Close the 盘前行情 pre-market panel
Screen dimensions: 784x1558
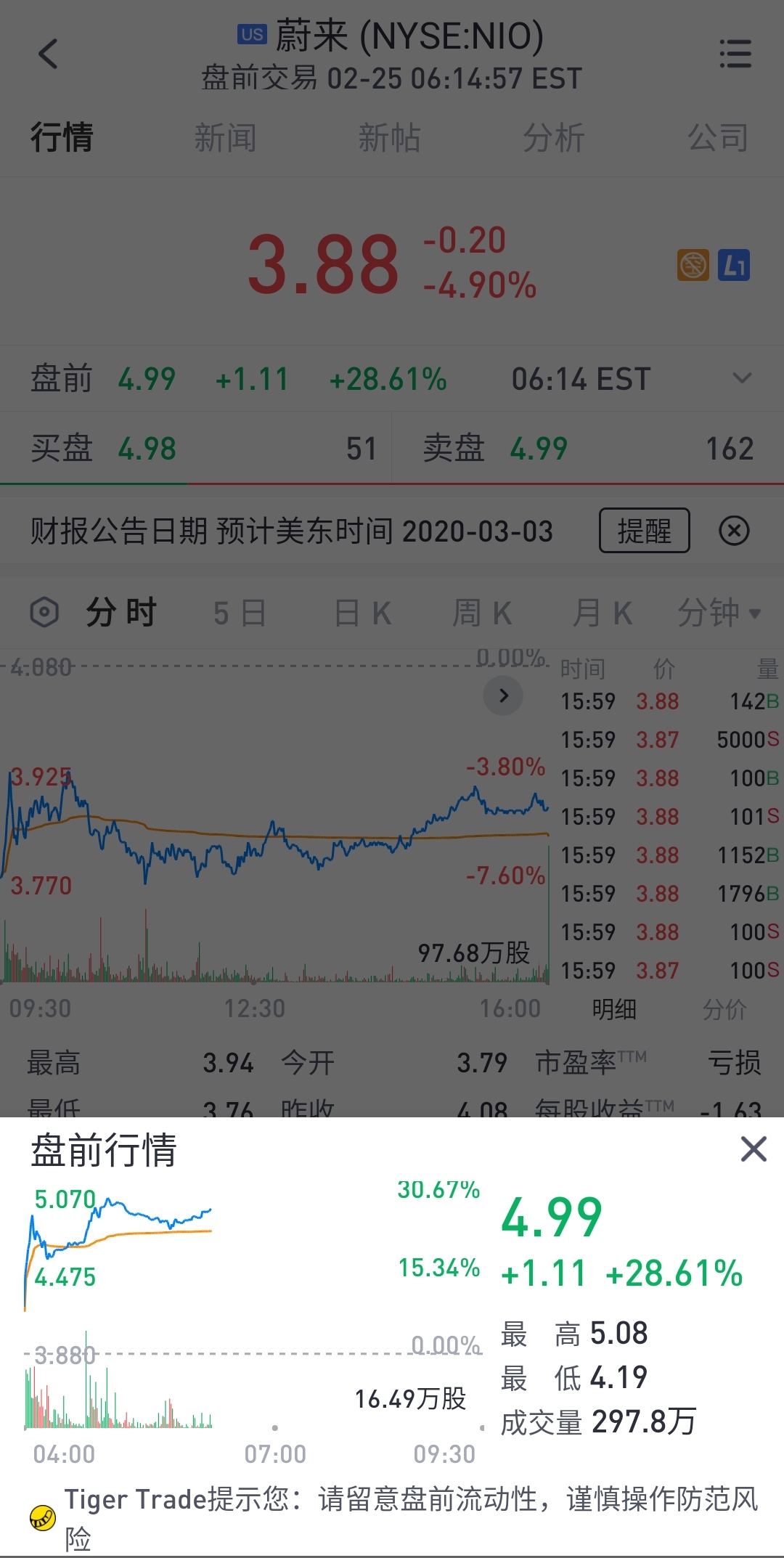(754, 1149)
